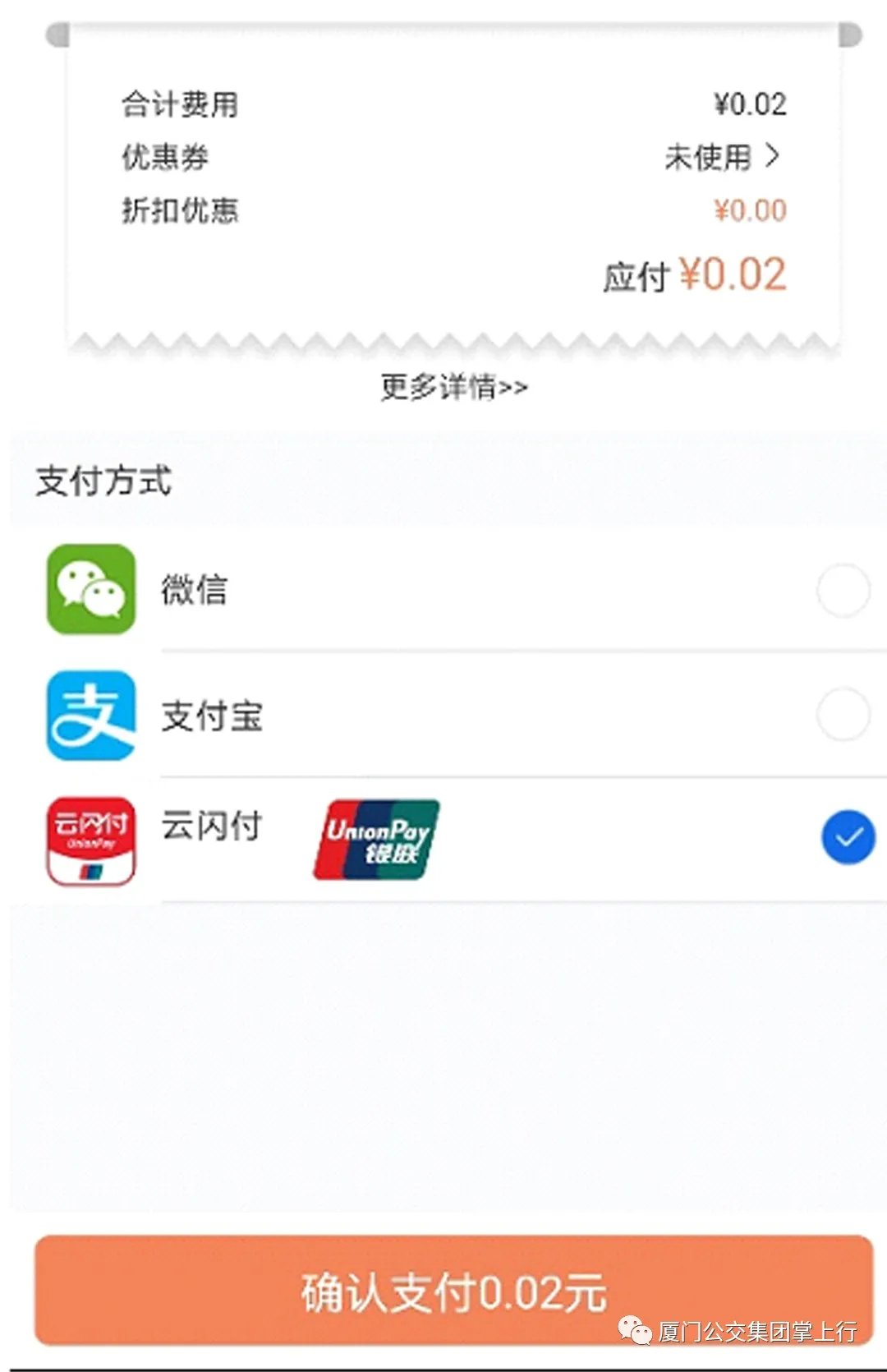Click the green WeChat speech bubble graphic
Viewport: 887px width, 1372px height.
[x=90, y=590]
